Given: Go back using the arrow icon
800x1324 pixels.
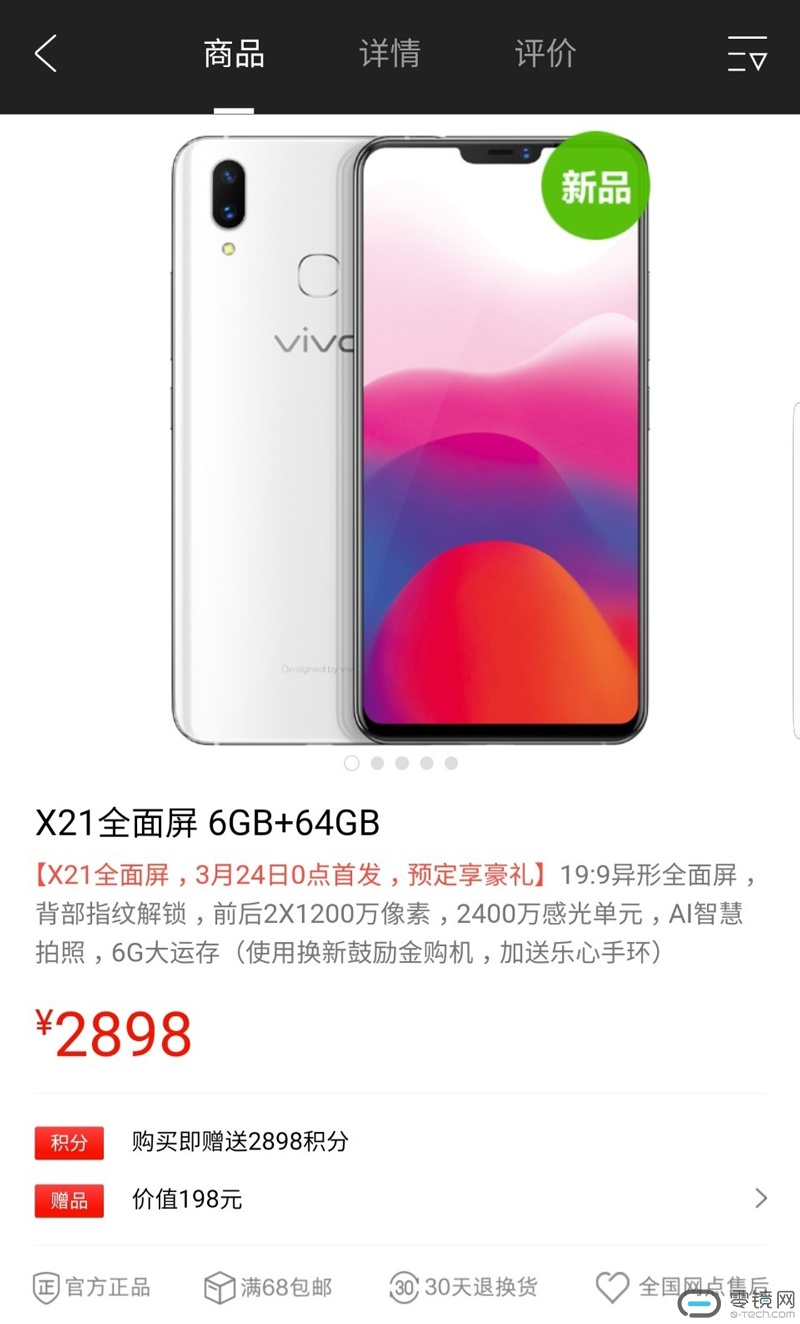Looking at the screenshot, I should (x=46, y=54).
